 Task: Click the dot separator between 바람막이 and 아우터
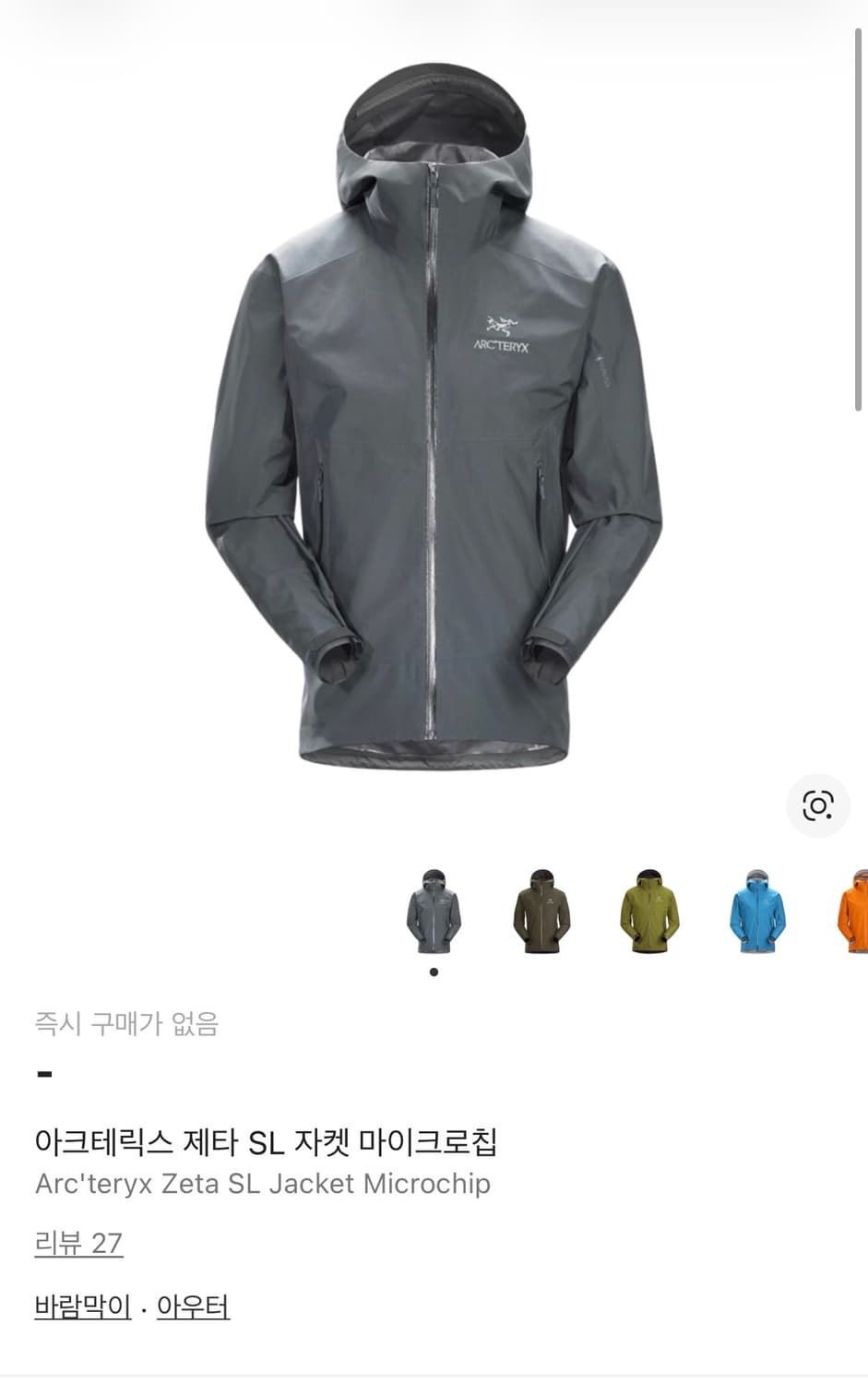145,1306
